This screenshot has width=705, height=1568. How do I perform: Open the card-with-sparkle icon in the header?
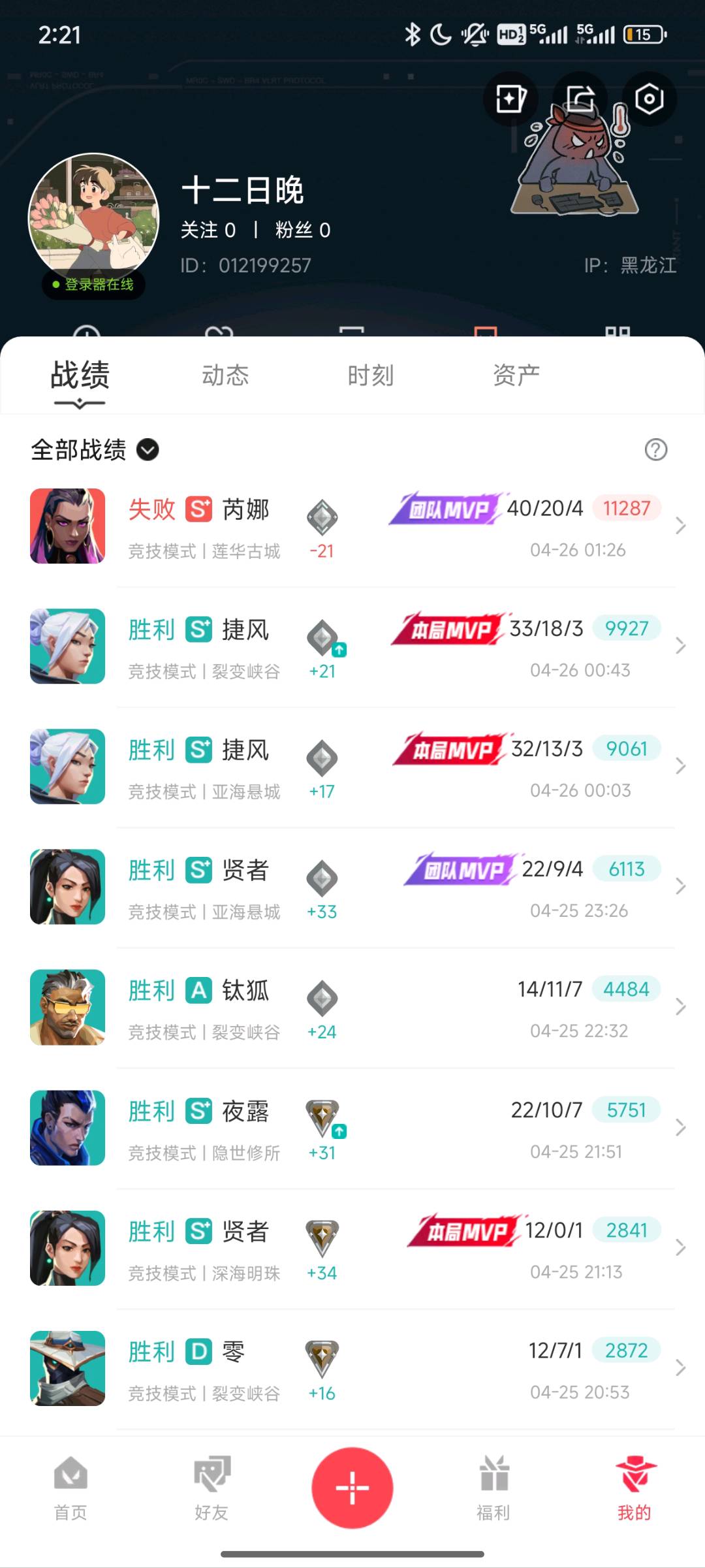510,99
